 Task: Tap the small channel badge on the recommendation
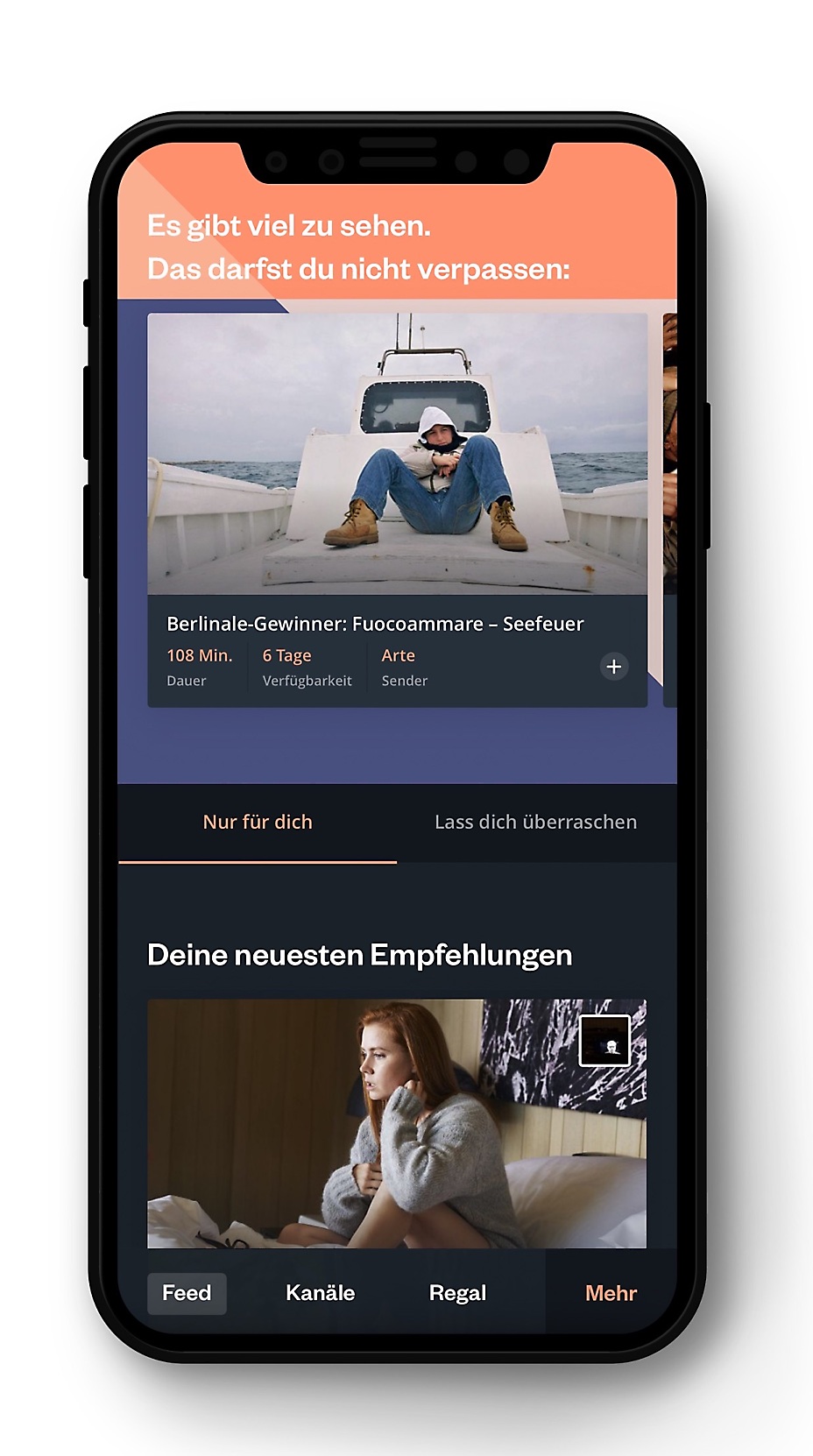coord(604,1041)
